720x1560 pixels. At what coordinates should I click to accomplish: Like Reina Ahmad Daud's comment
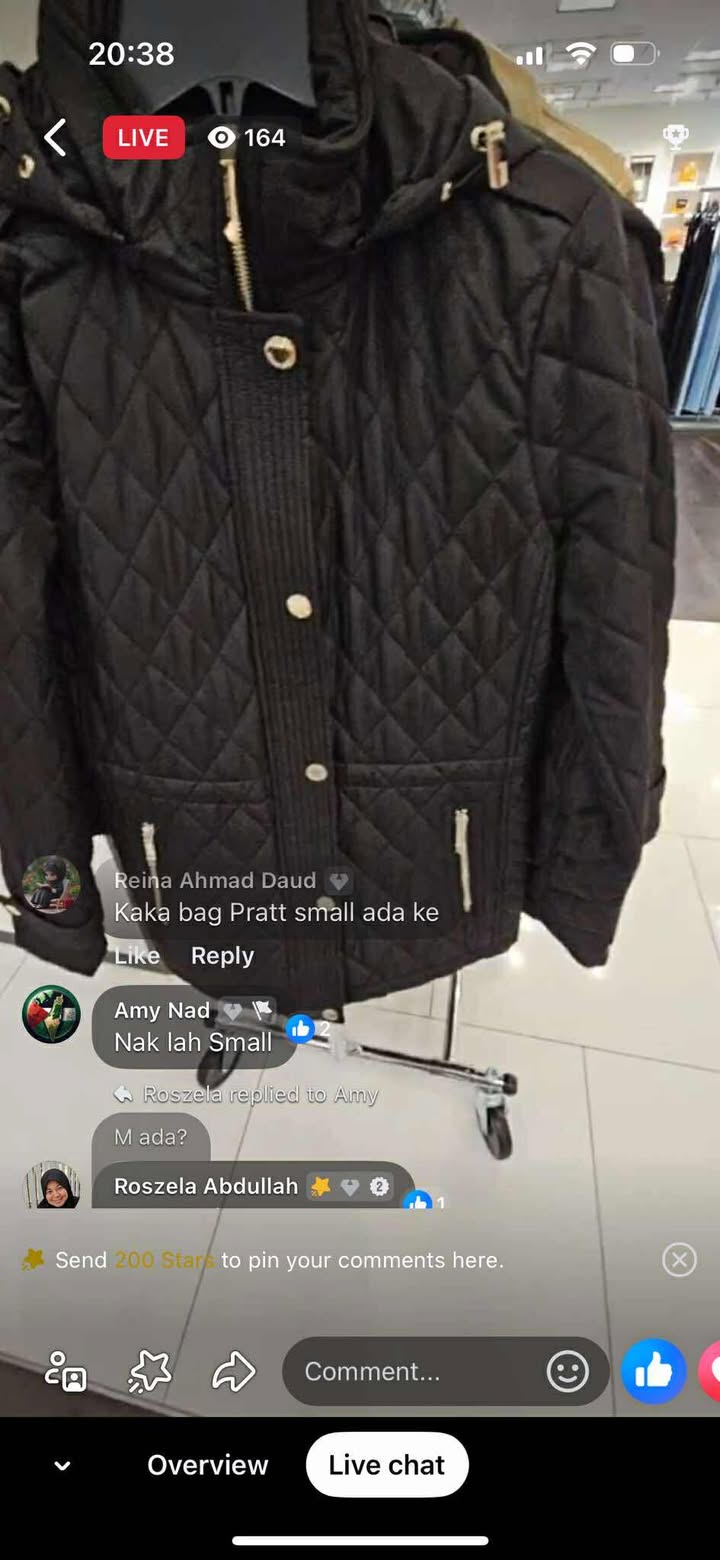pyautogui.click(x=137, y=956)
